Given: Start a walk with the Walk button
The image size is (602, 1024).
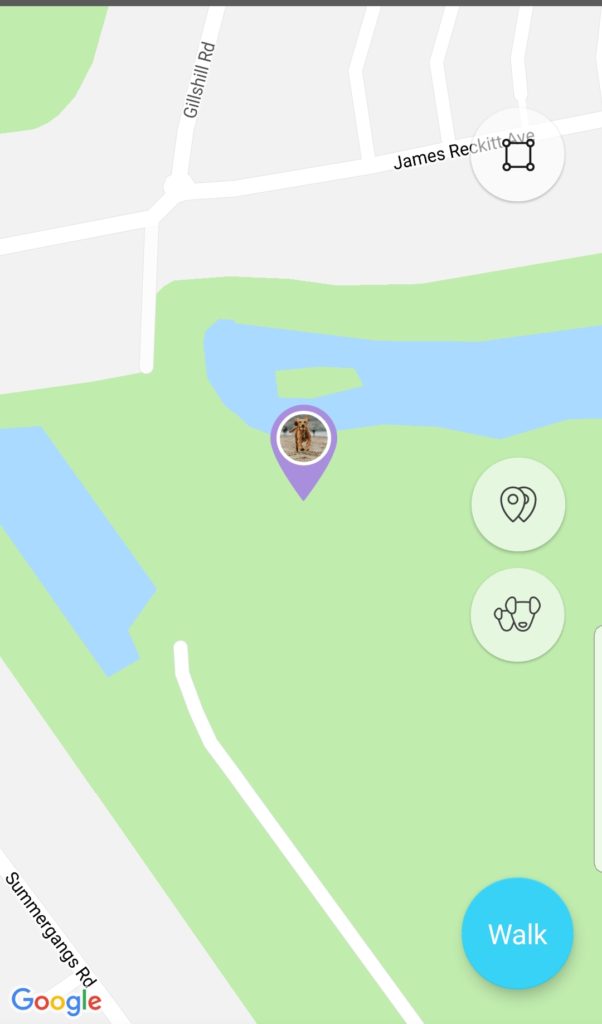Looking at the screenshot, I should coord(517,933).
